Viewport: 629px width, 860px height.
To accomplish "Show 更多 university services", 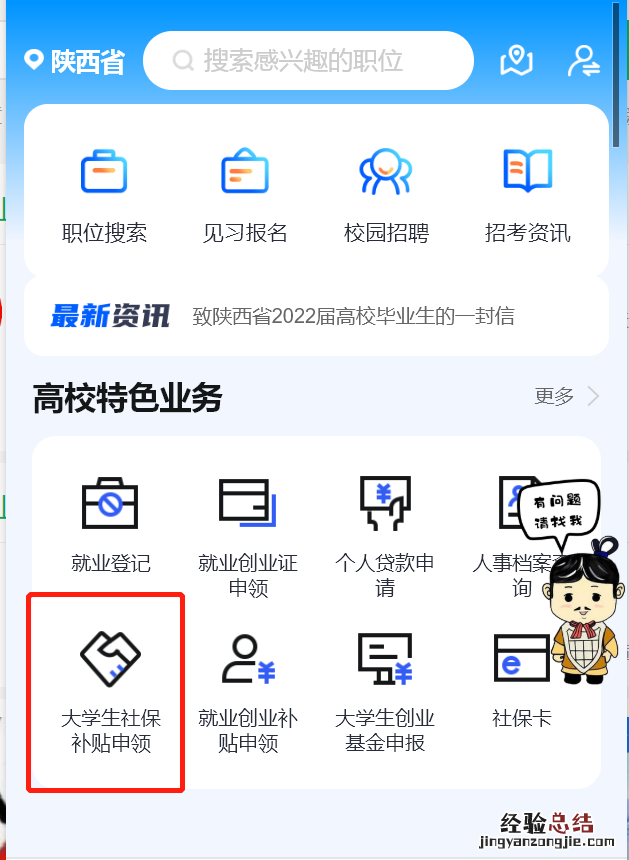I will 566,396.
